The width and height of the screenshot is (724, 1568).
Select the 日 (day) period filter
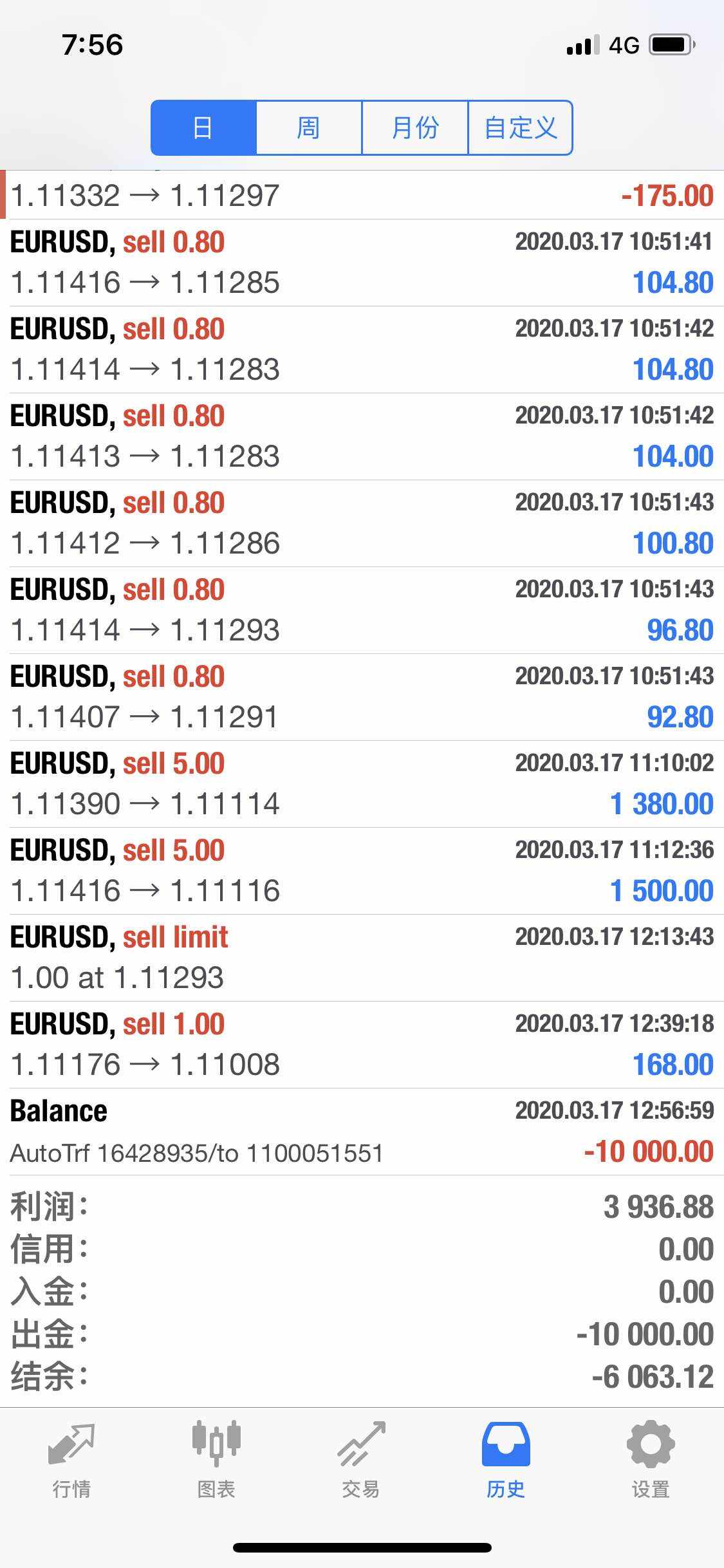click(203, 127)
